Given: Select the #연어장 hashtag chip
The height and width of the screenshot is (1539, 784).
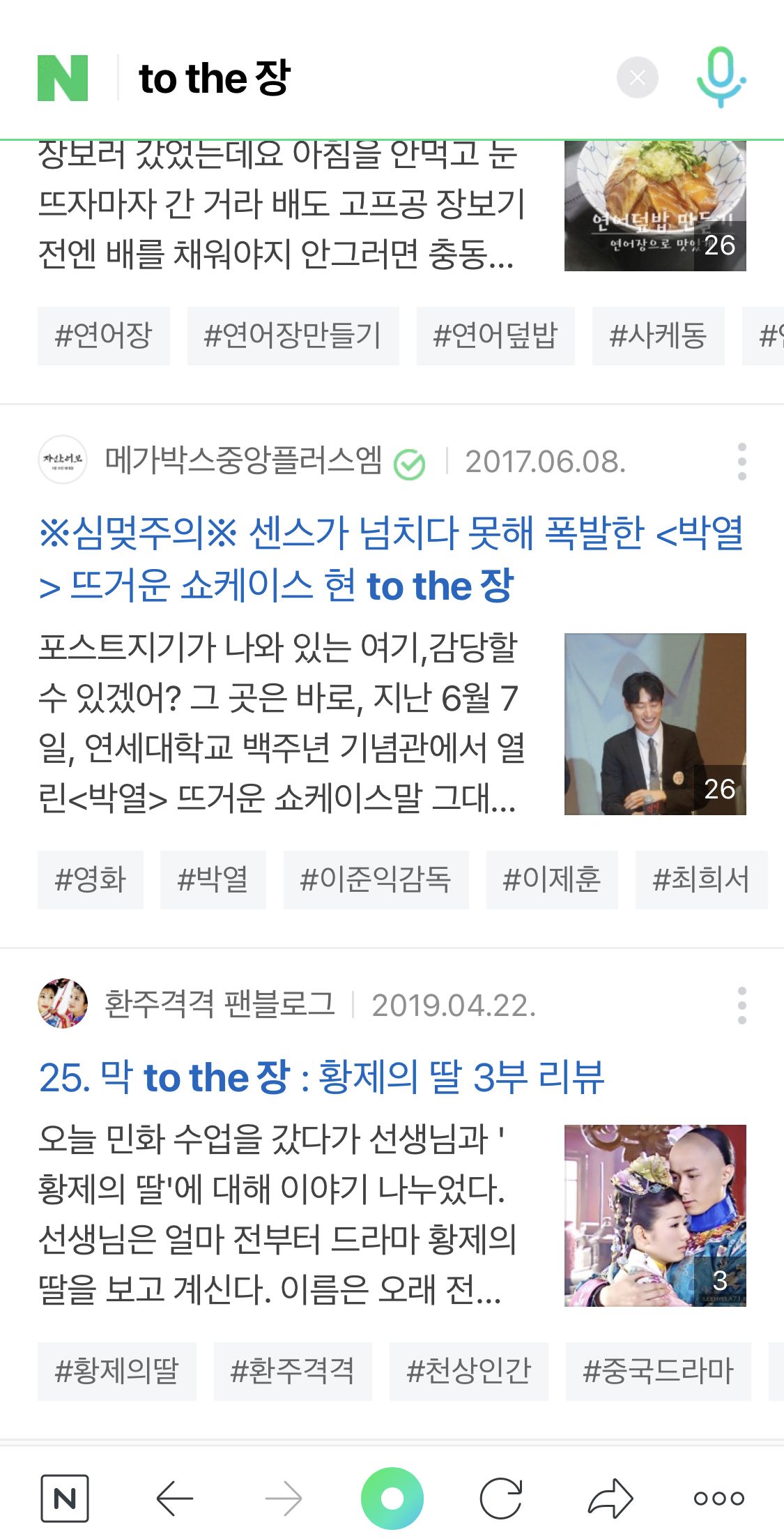Looking at the screenshot, I should [103, 336].
